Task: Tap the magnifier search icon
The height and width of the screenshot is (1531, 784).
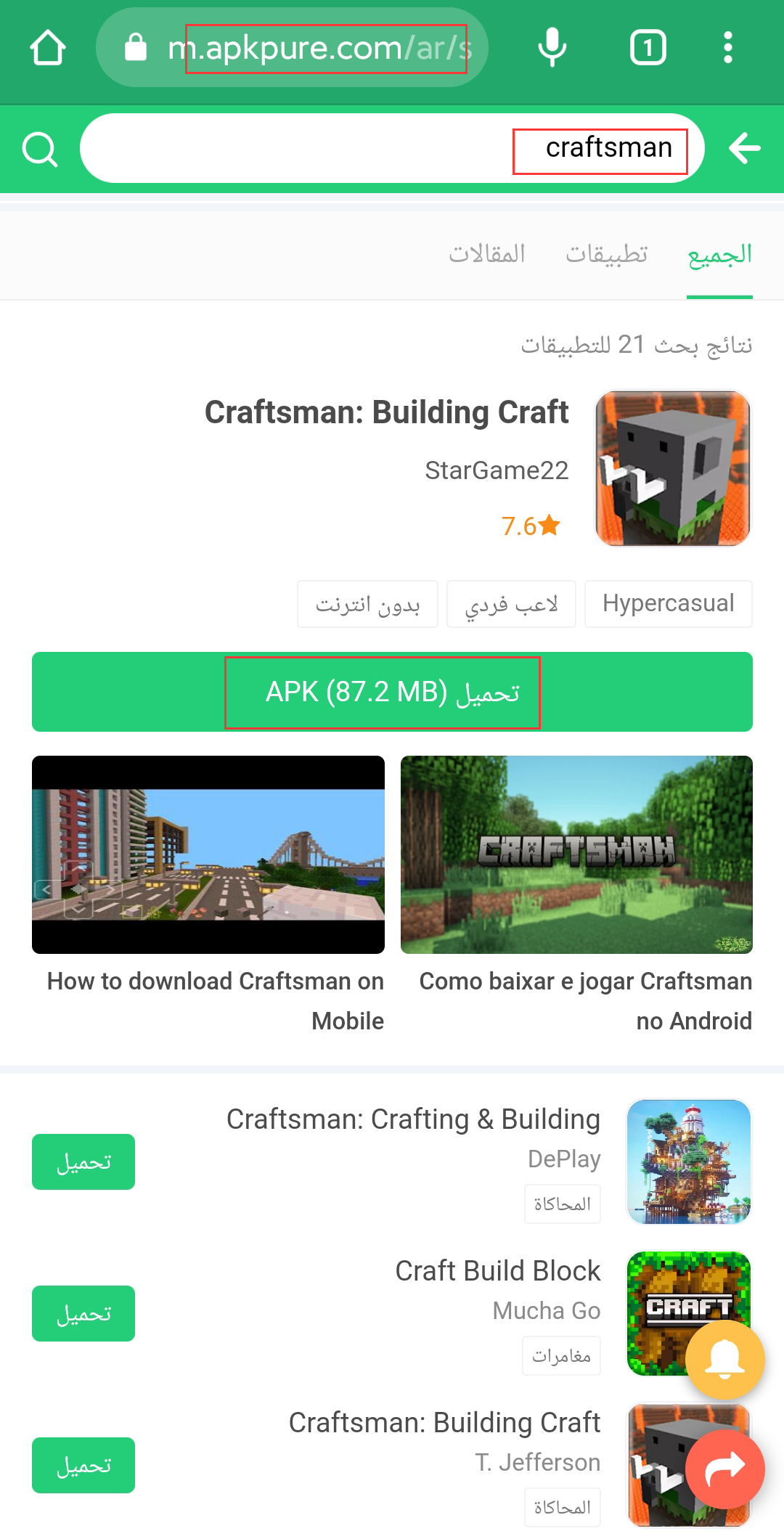Action: (x=40, y=149)
